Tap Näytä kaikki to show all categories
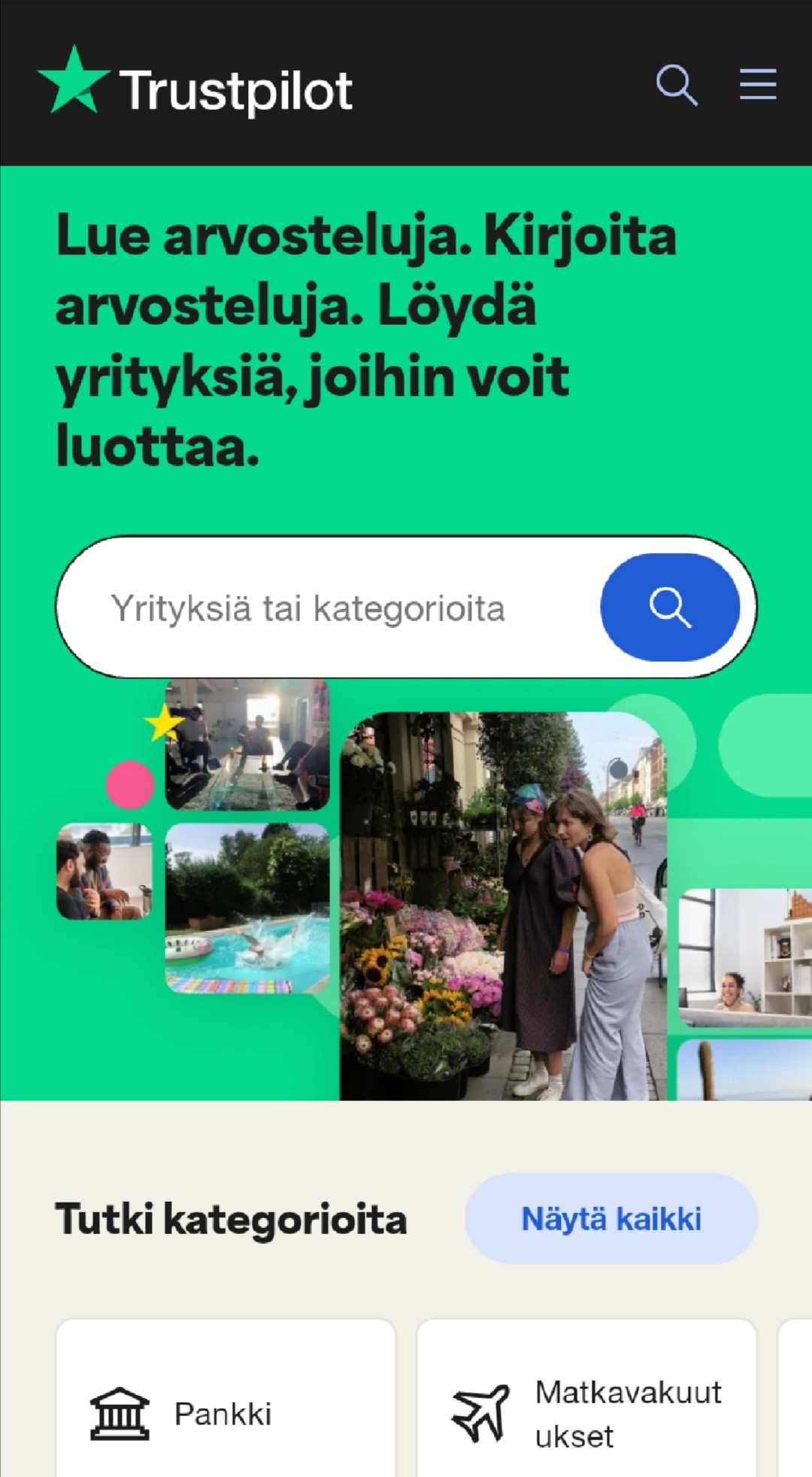This screenshot has height=1477, width=812. pyautogui.click(x=611, y=1219)
